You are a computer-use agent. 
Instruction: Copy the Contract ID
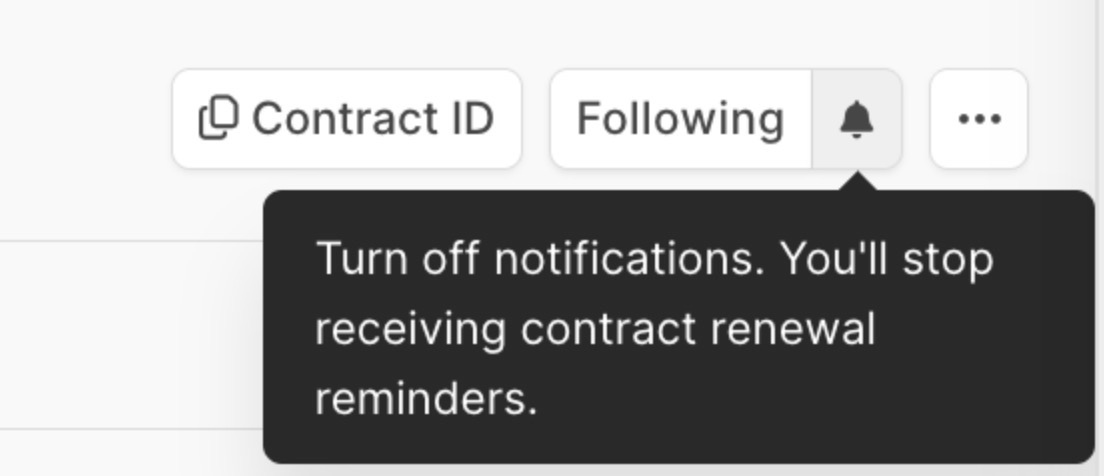347,119
